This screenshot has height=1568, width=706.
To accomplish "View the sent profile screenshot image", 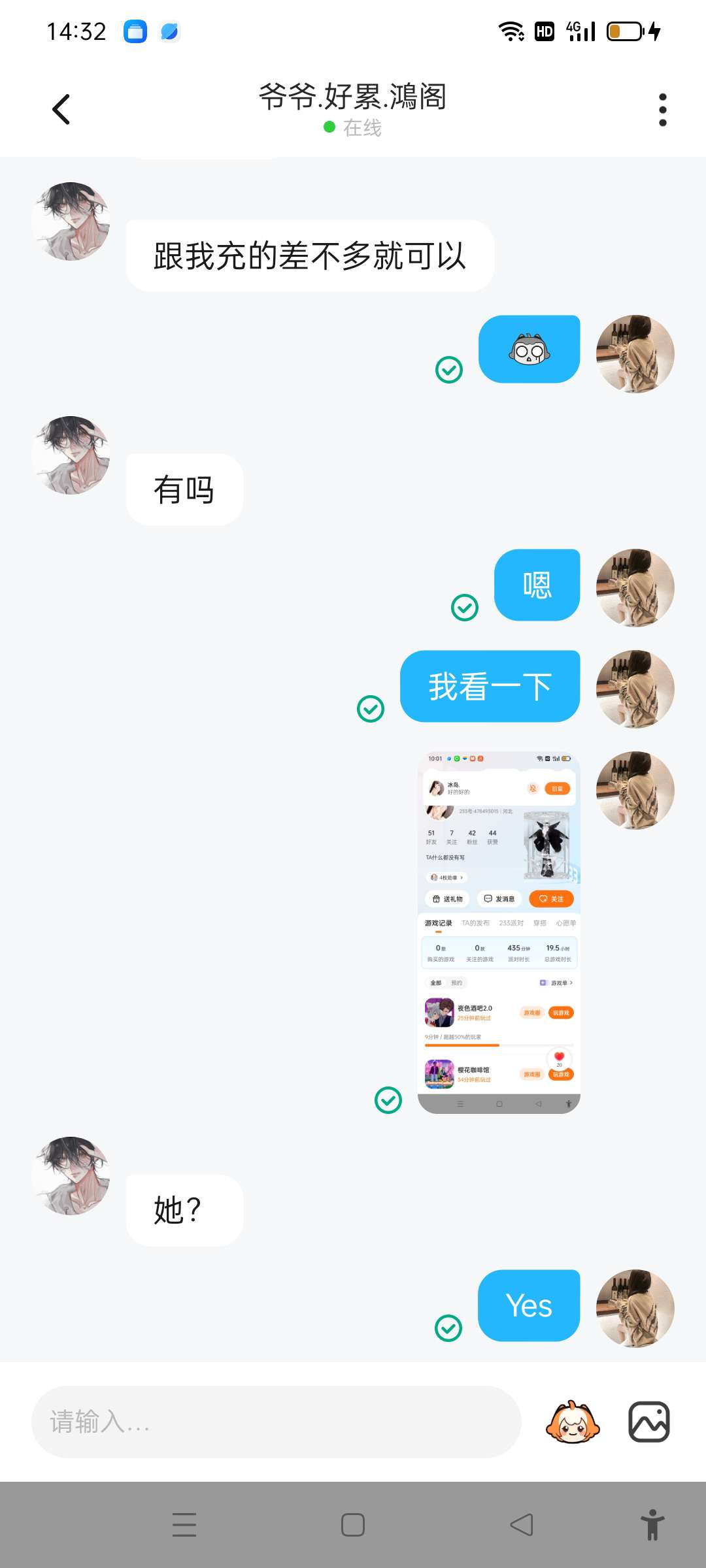I will [x=499, y=932].
